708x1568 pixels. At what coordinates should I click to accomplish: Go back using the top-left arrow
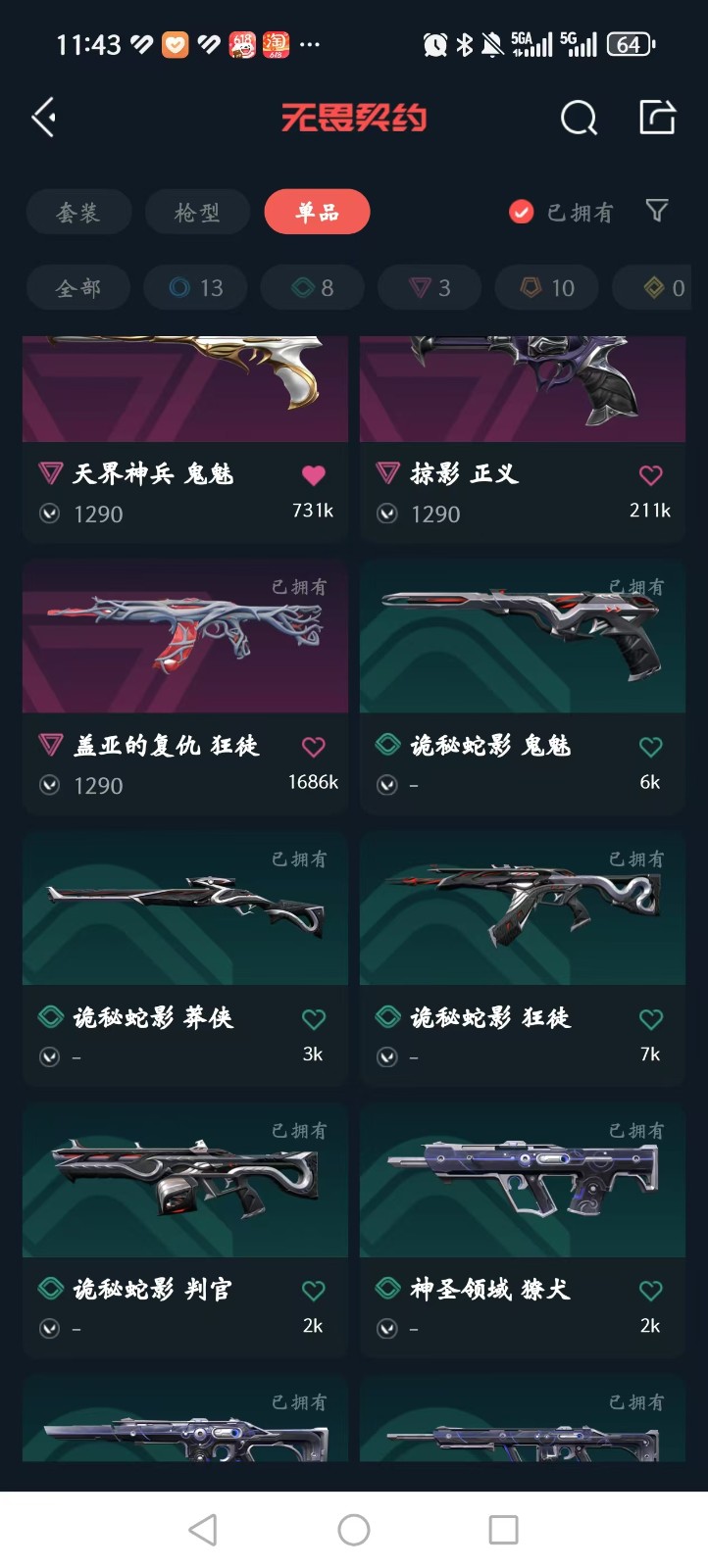pos(43,119)
